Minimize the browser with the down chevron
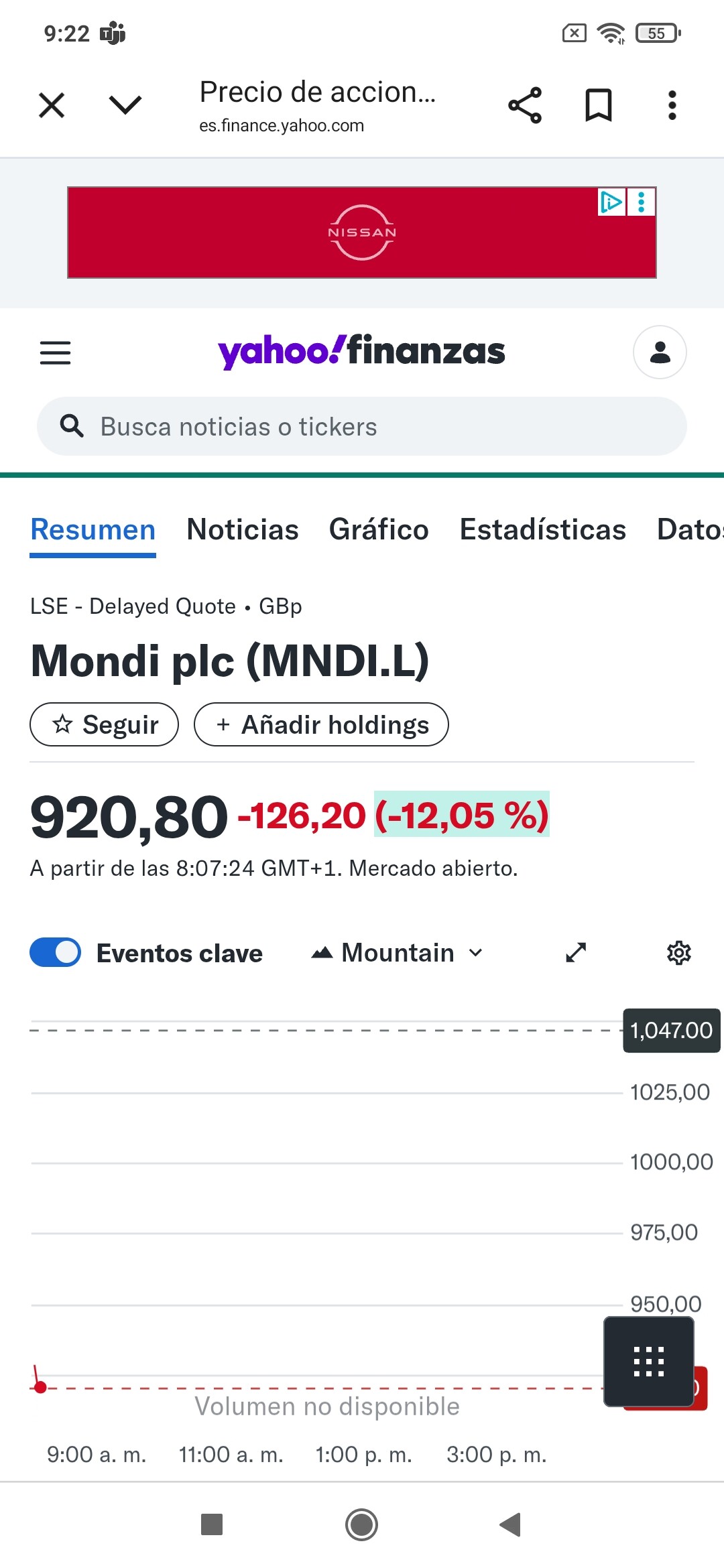 click(x=125, y=105)
